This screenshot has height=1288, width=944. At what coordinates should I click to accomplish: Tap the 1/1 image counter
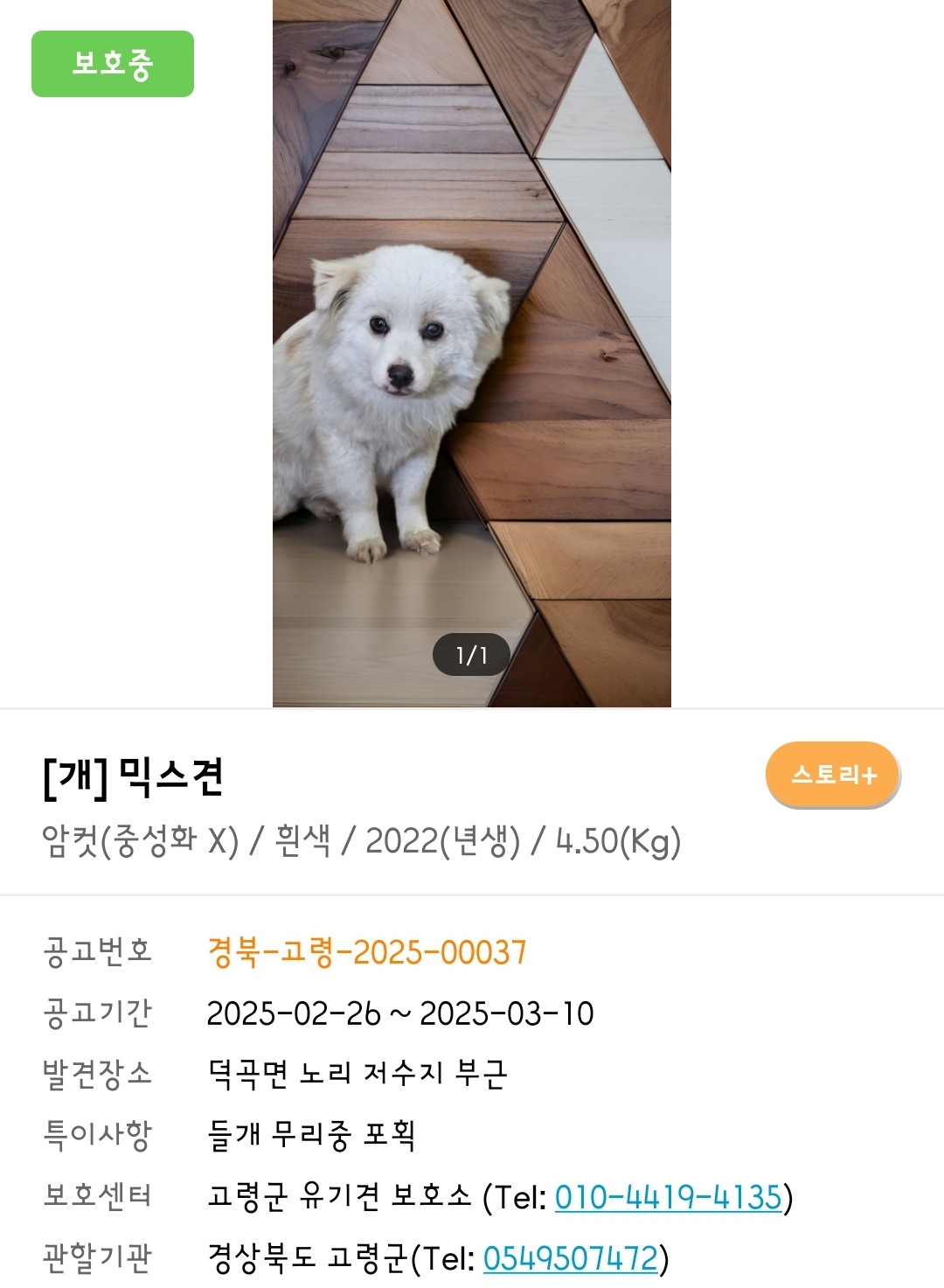tap(469, 654)
